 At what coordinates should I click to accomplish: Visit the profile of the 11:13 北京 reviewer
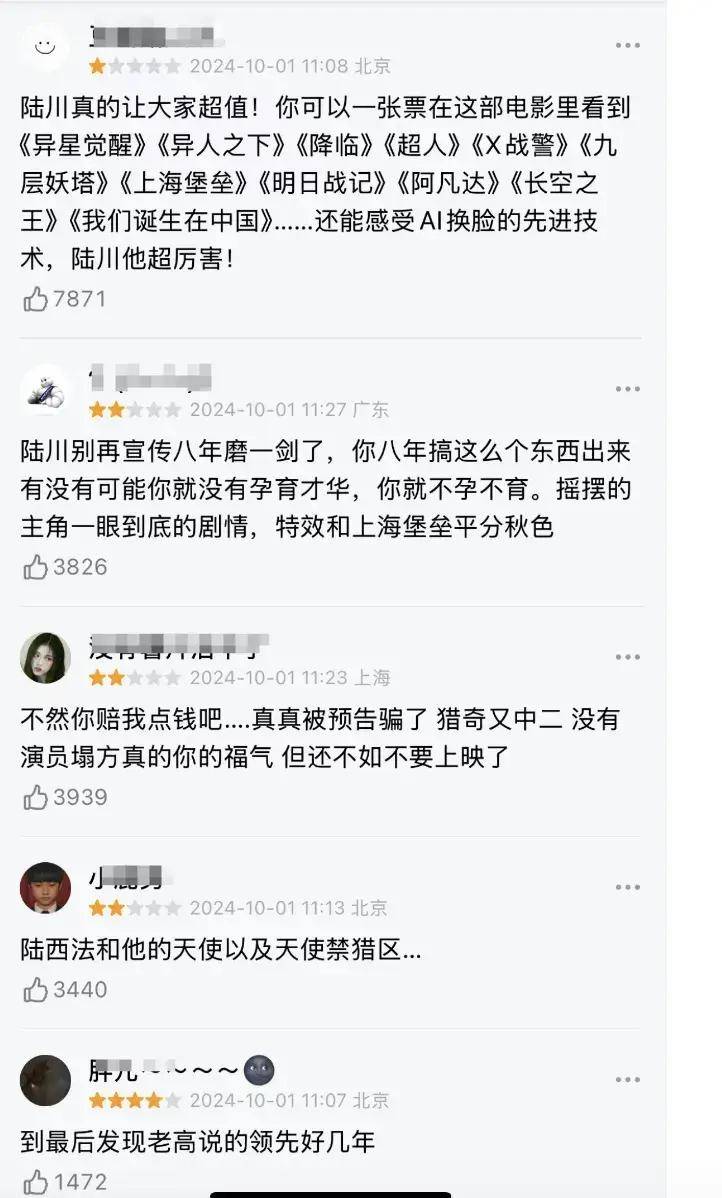pyautogui.click(x=45, y=887)
